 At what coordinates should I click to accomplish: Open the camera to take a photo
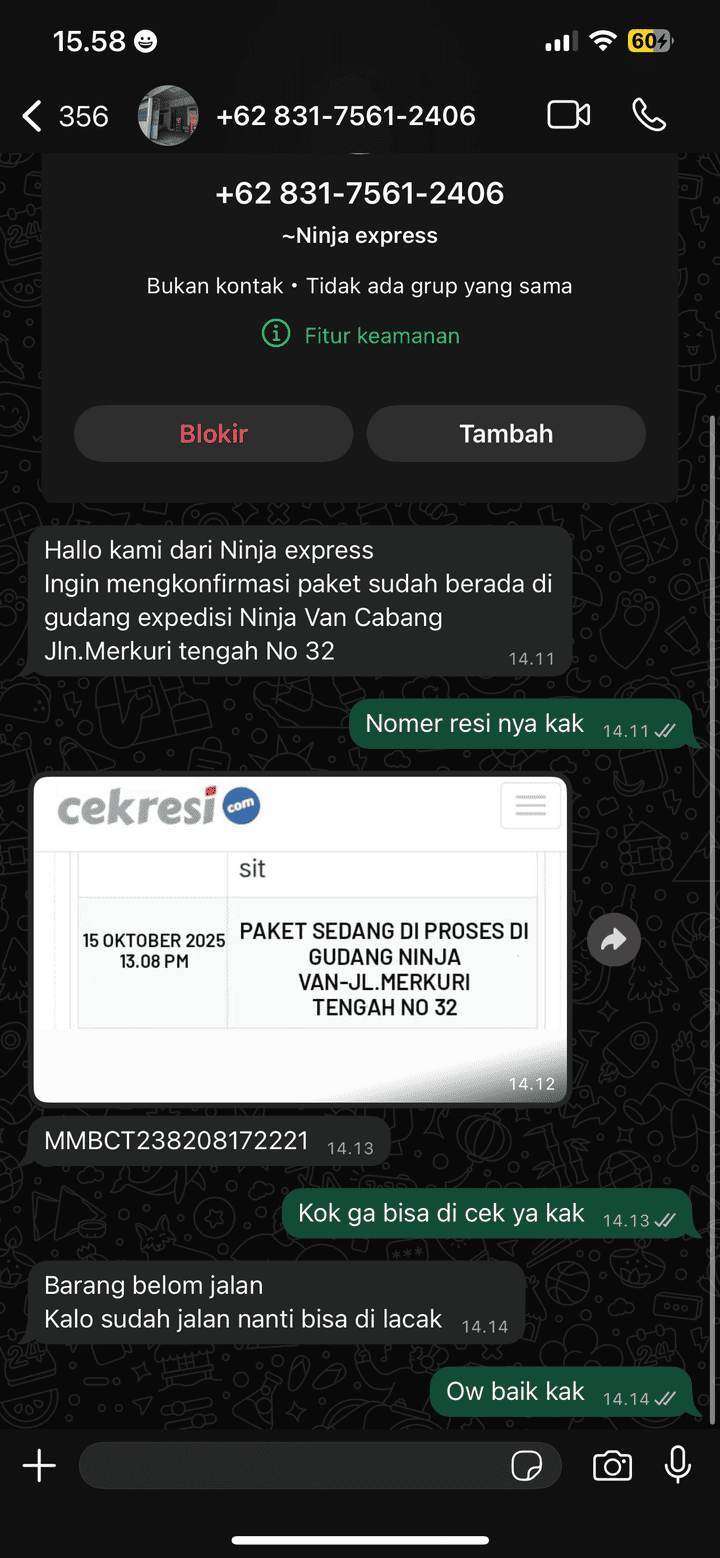(x=612, y=1466)
